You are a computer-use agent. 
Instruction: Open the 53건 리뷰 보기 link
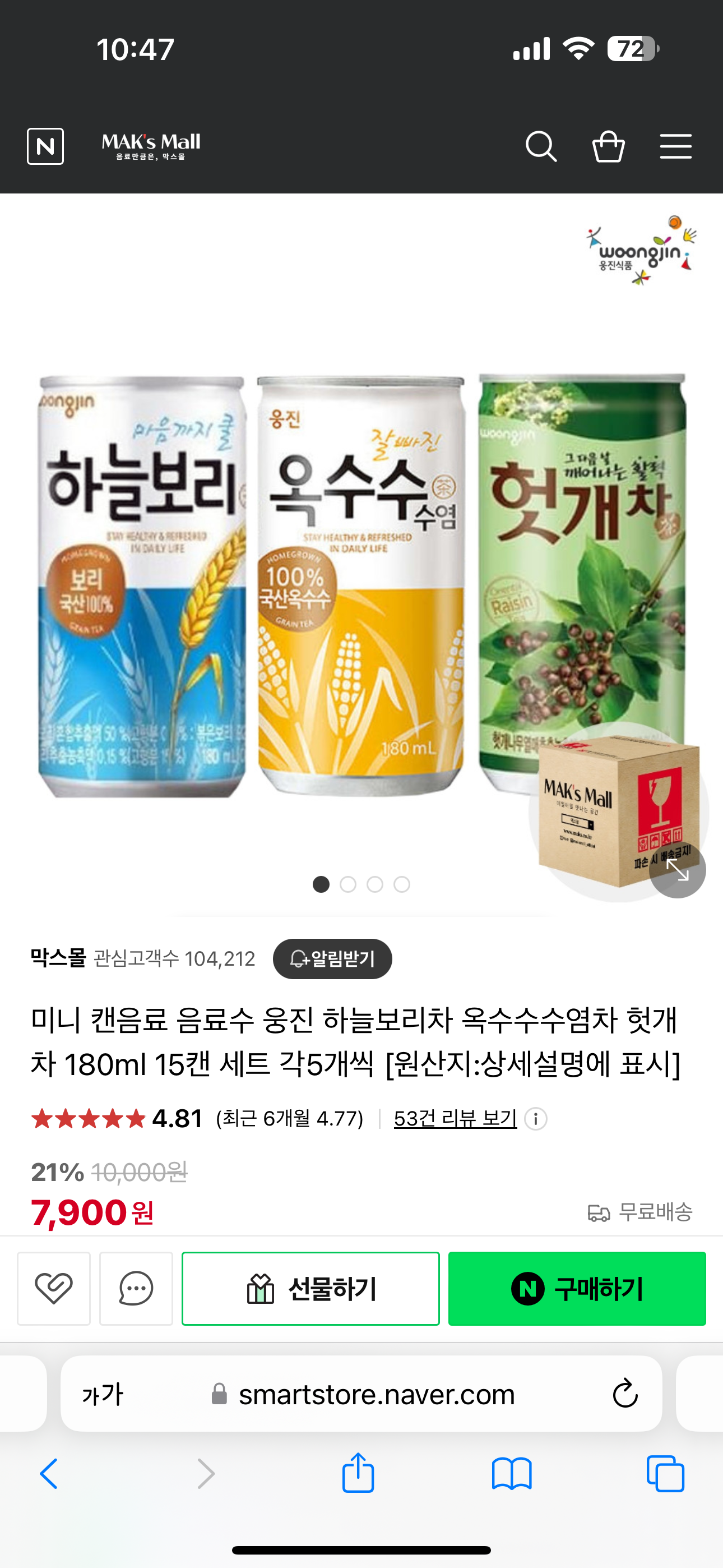[455, 1118]
